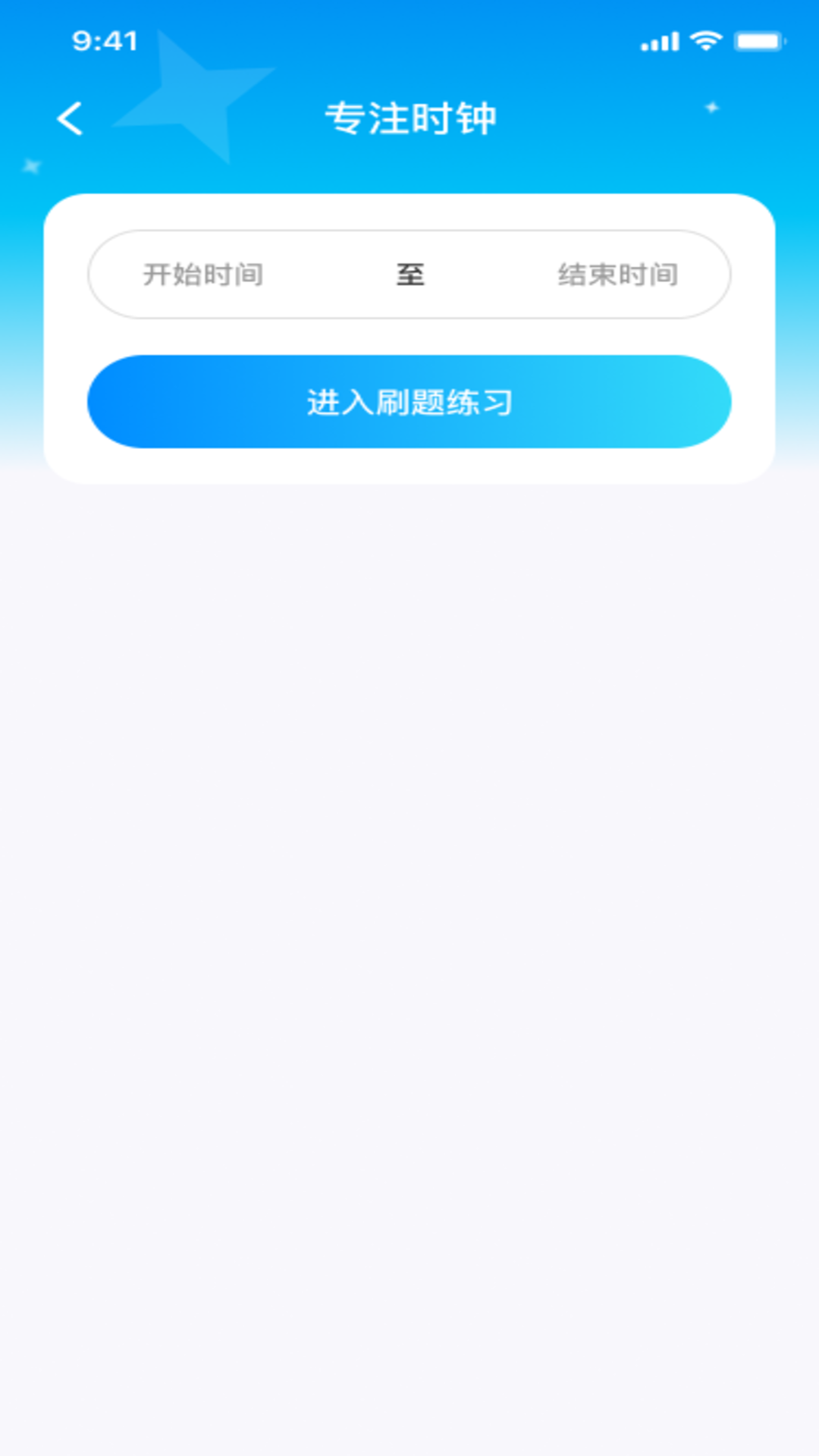The image size is (819, 1456).
Task: Tap the small sparkle right of 专注时钟
Action: pyautogui.click(x=711, y=108)
